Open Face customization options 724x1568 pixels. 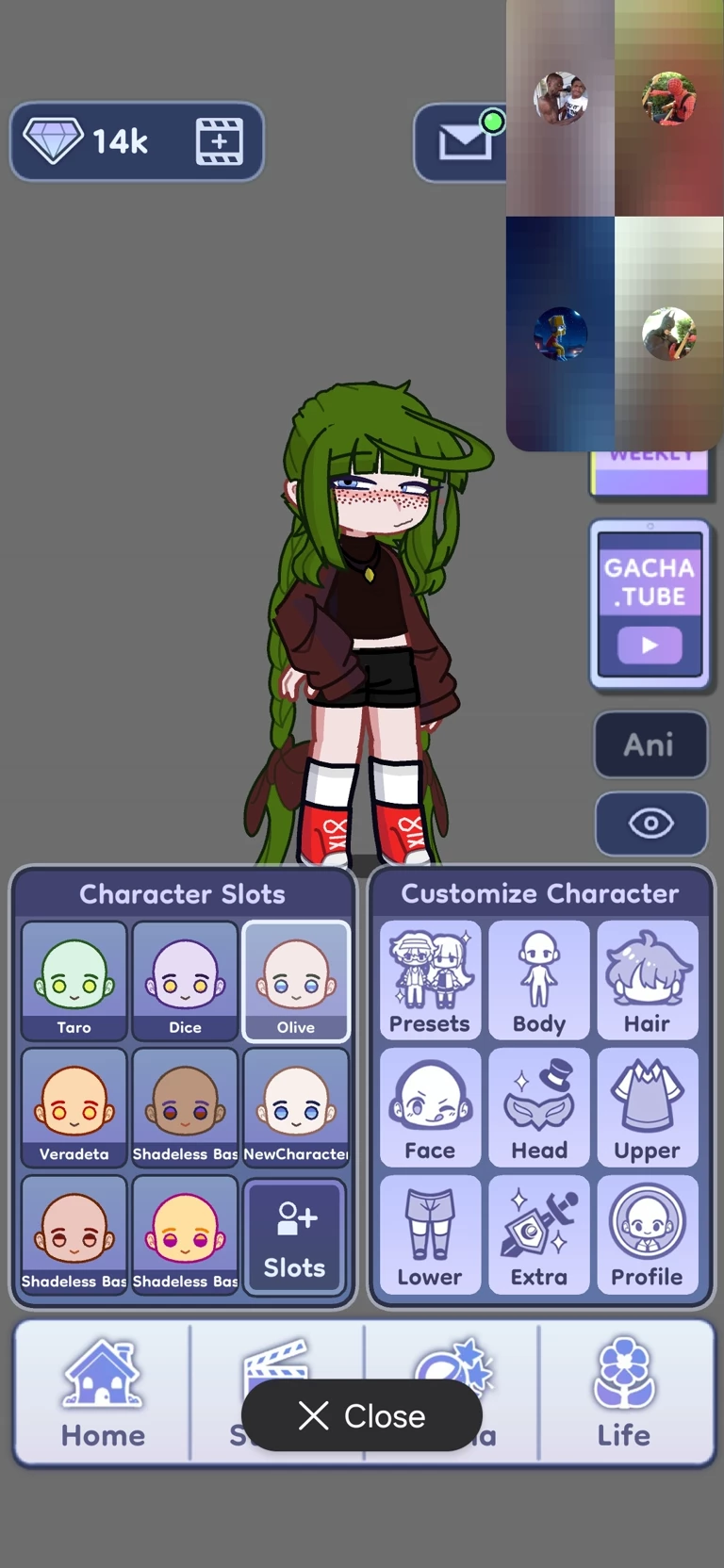point(430,1107)
